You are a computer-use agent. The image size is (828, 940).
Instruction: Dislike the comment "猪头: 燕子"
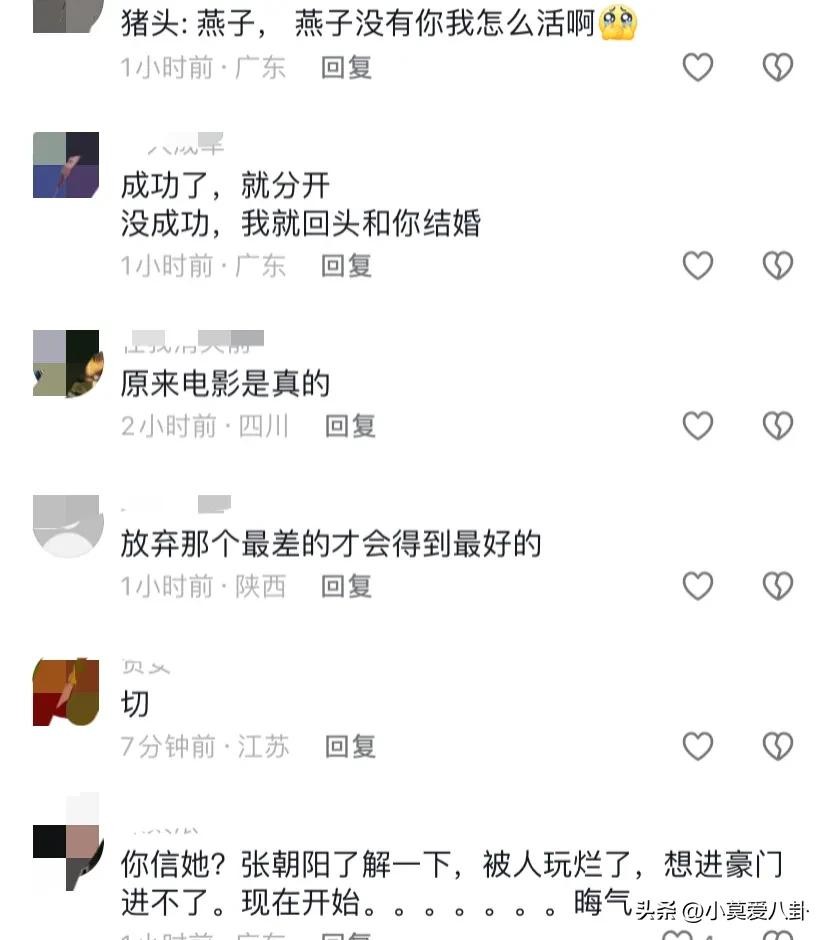click(778, 67)
